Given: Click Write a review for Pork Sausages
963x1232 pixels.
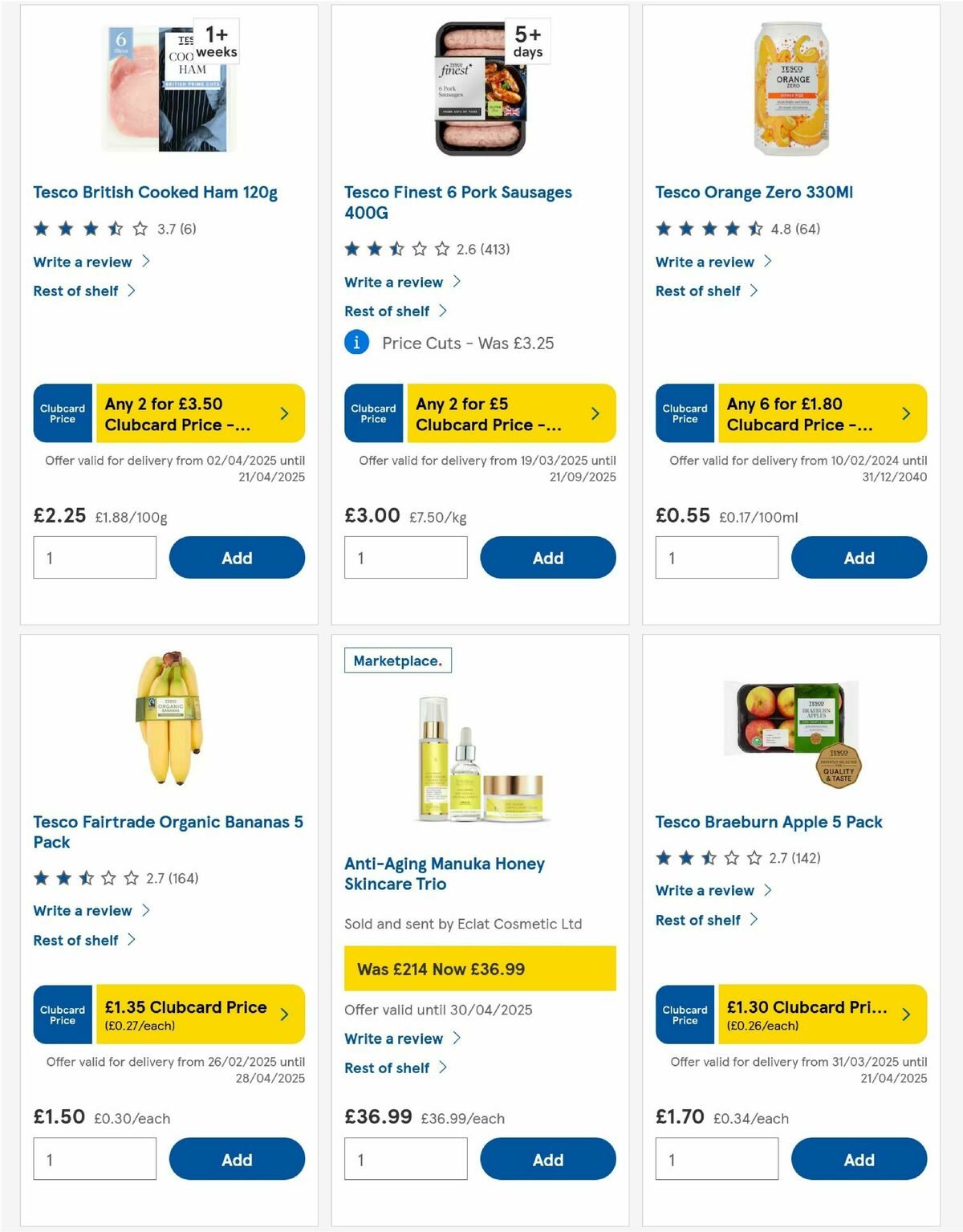Looking at the screenshot, I should coord(392,282).
